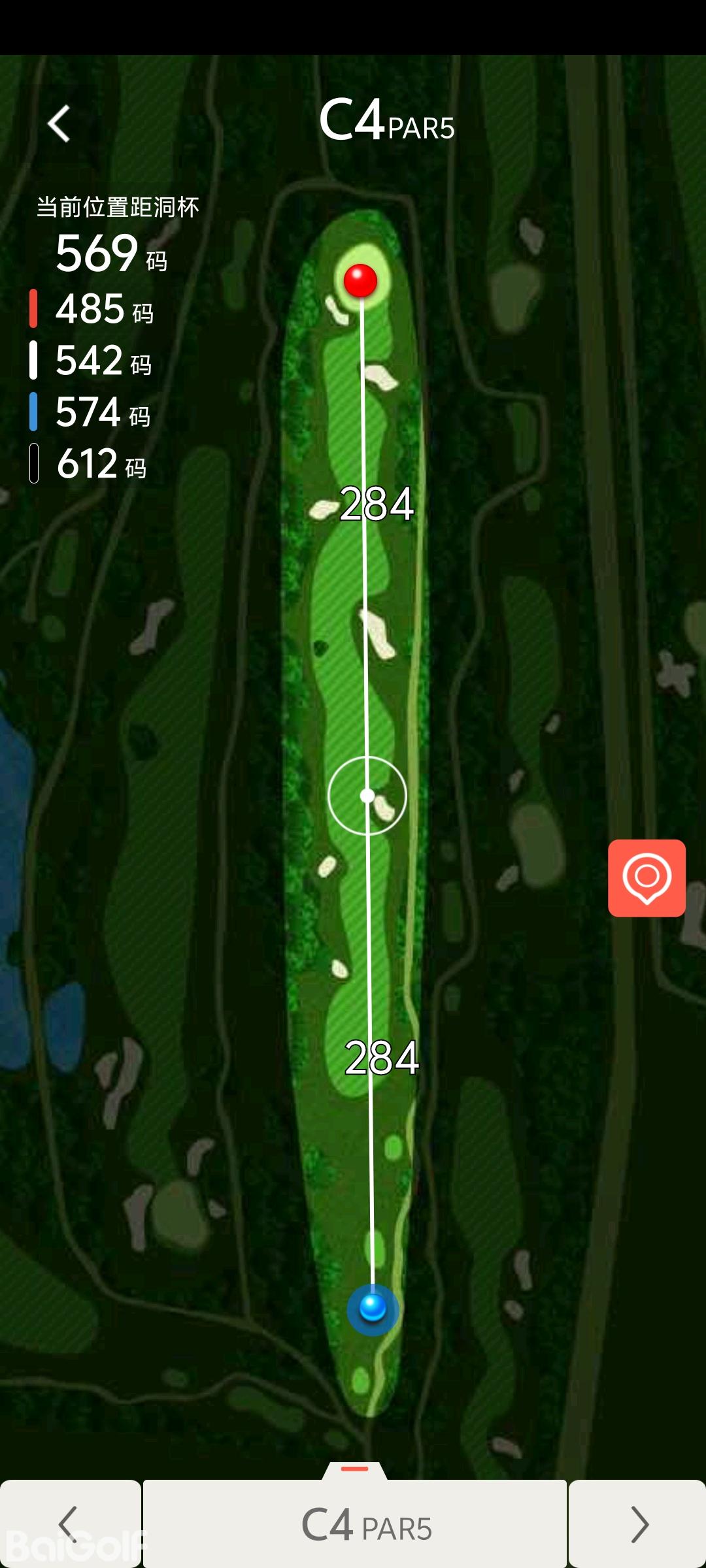
Task: Tap the circular target marker on the fairway
Action: pyautogui.click(x=367, y=796)
